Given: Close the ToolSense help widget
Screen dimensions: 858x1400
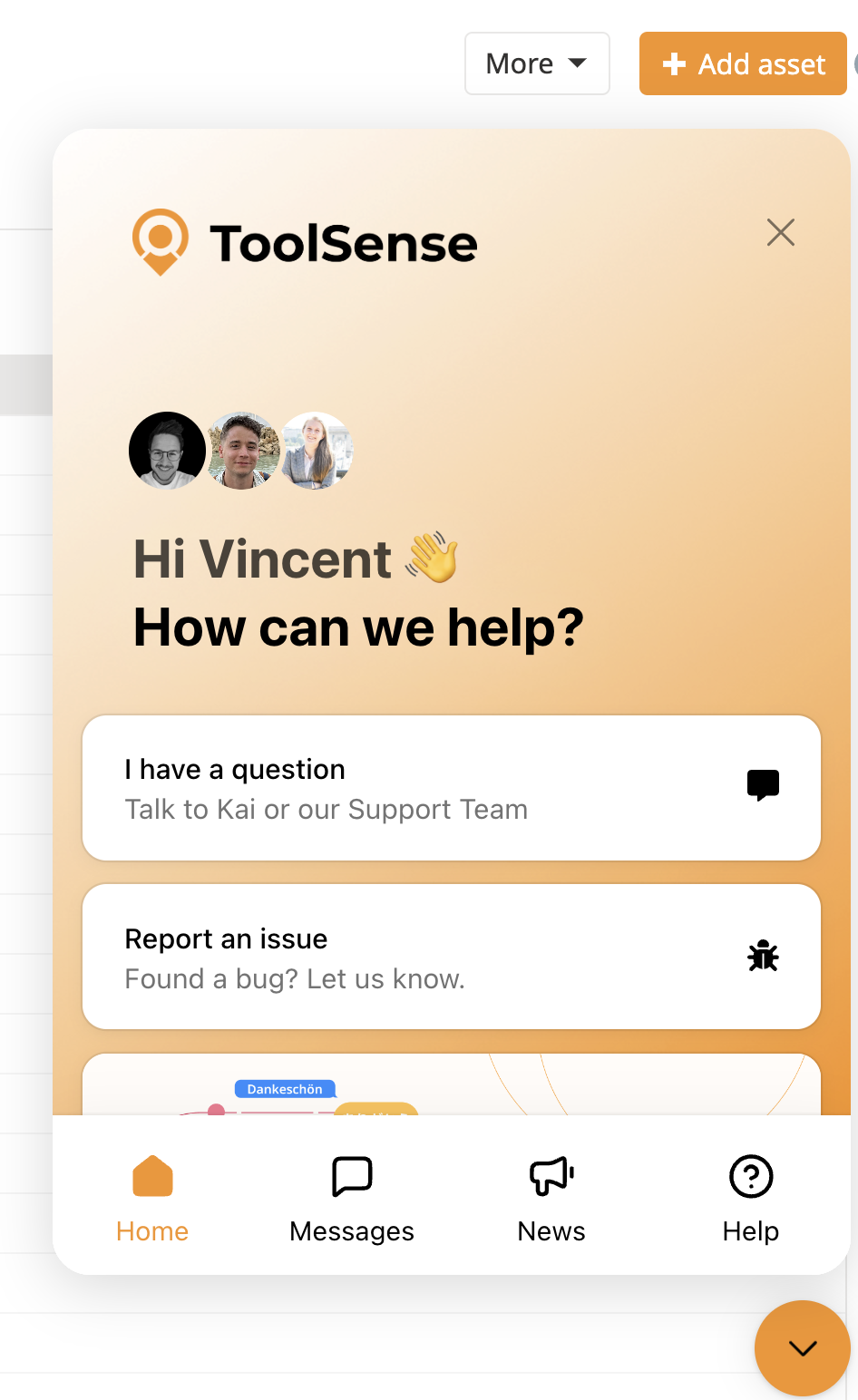Looking at the screenshot, I should click(780, 233).
